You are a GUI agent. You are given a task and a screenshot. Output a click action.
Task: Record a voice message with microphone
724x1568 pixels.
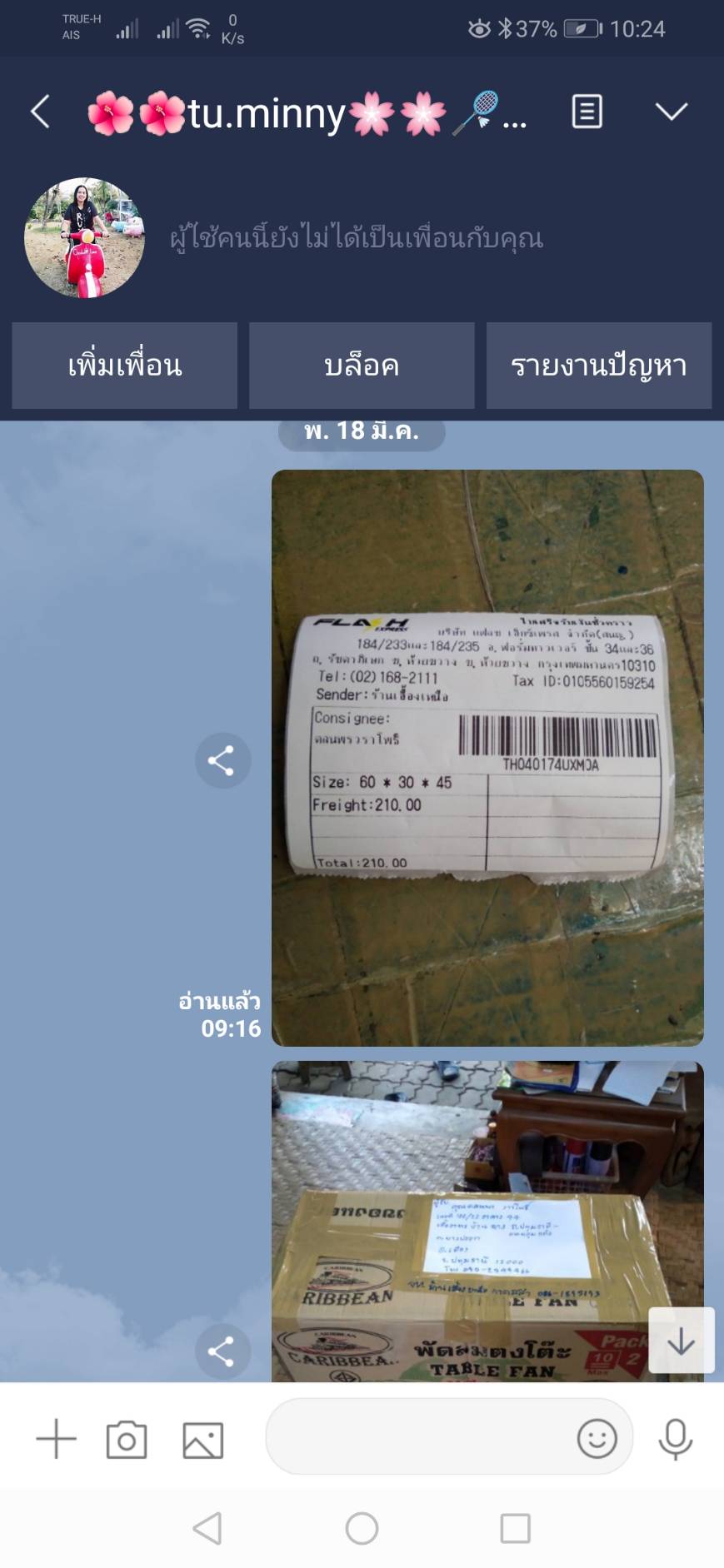click(x=675, y=1438)
